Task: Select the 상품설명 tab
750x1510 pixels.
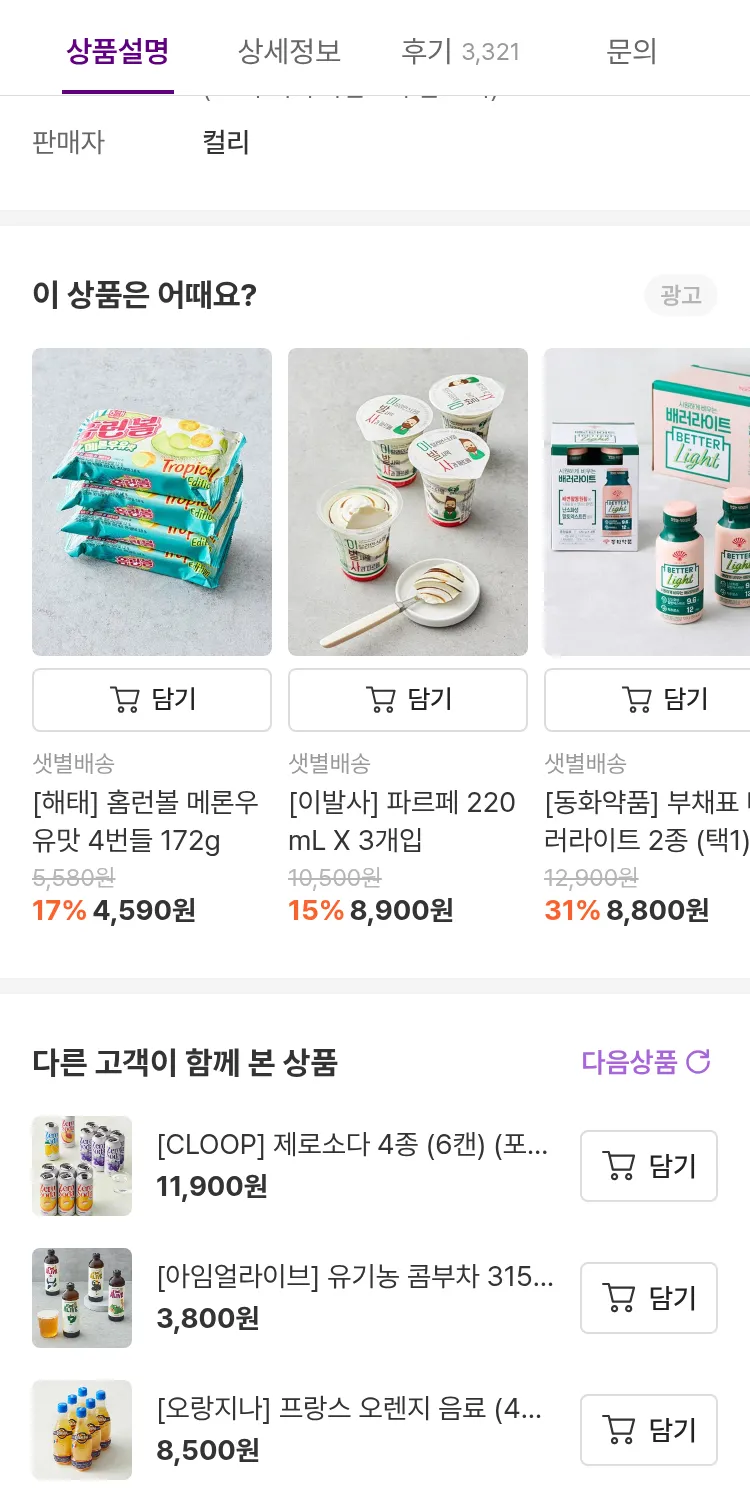Action: point(118,51)
